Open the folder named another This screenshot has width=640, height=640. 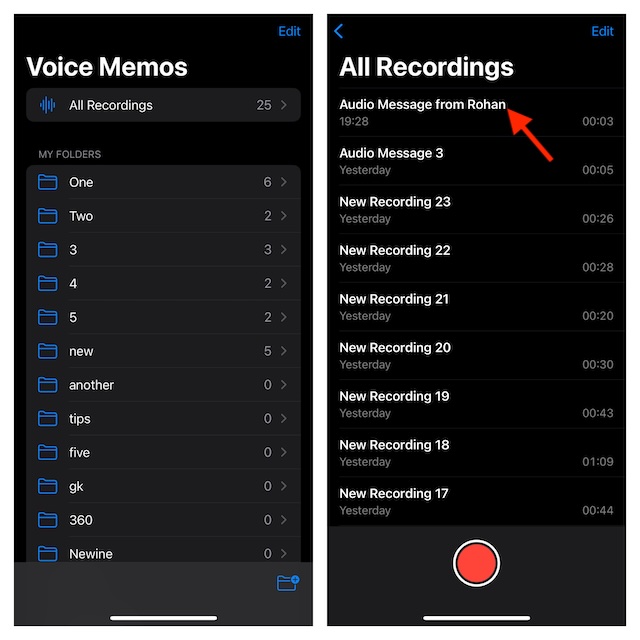tap(163, 385)
